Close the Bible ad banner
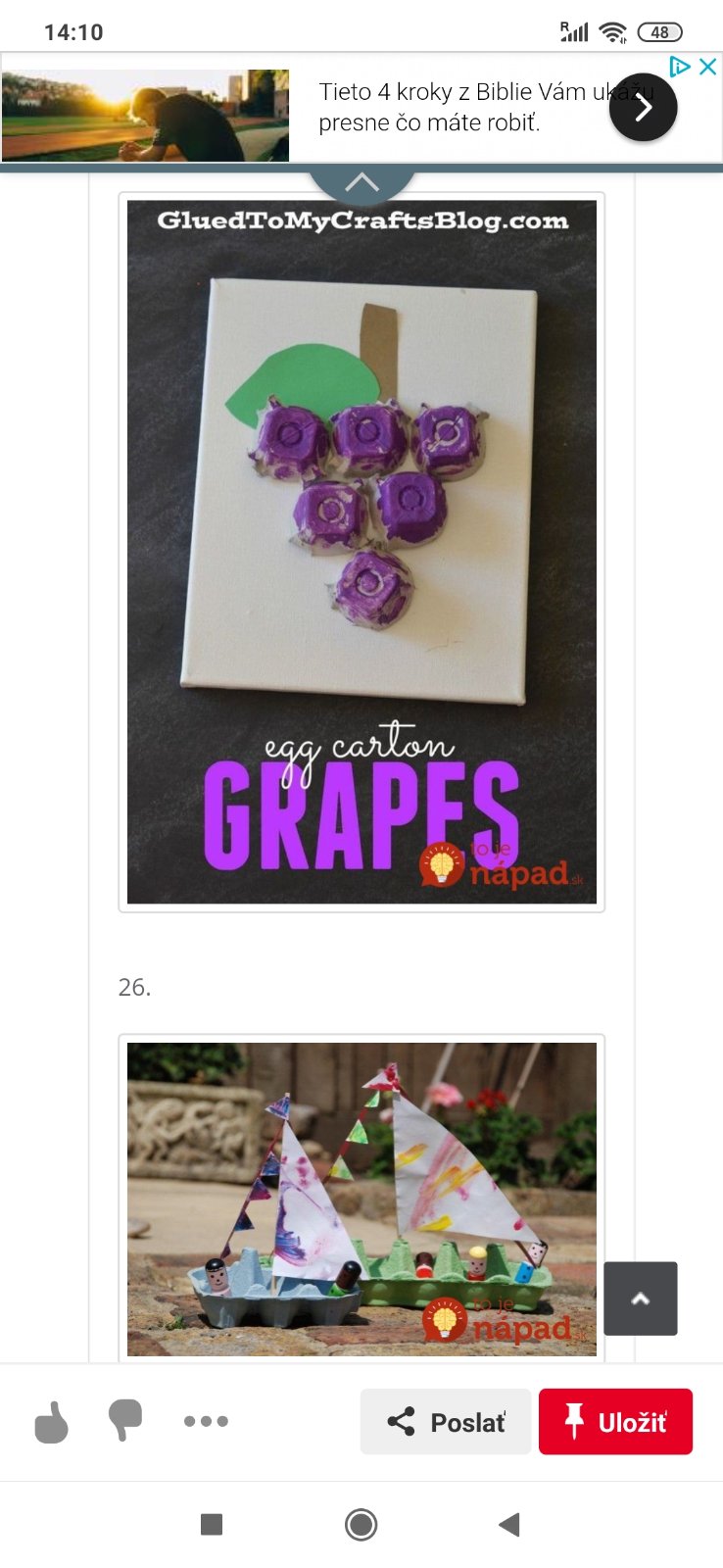 pyautogui.click(x=708, y=67)
